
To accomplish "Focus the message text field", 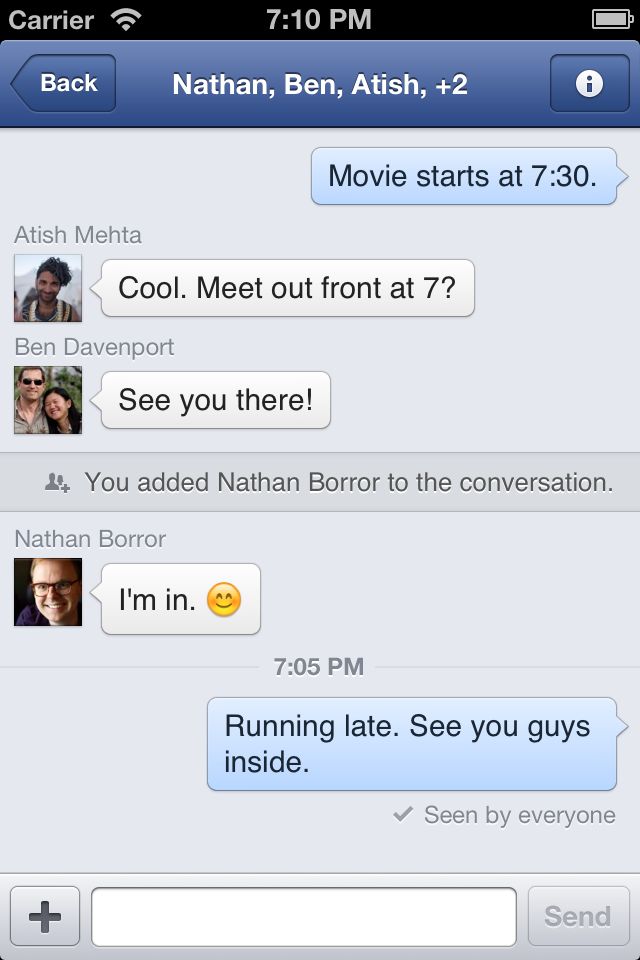I will click(304, 916).
